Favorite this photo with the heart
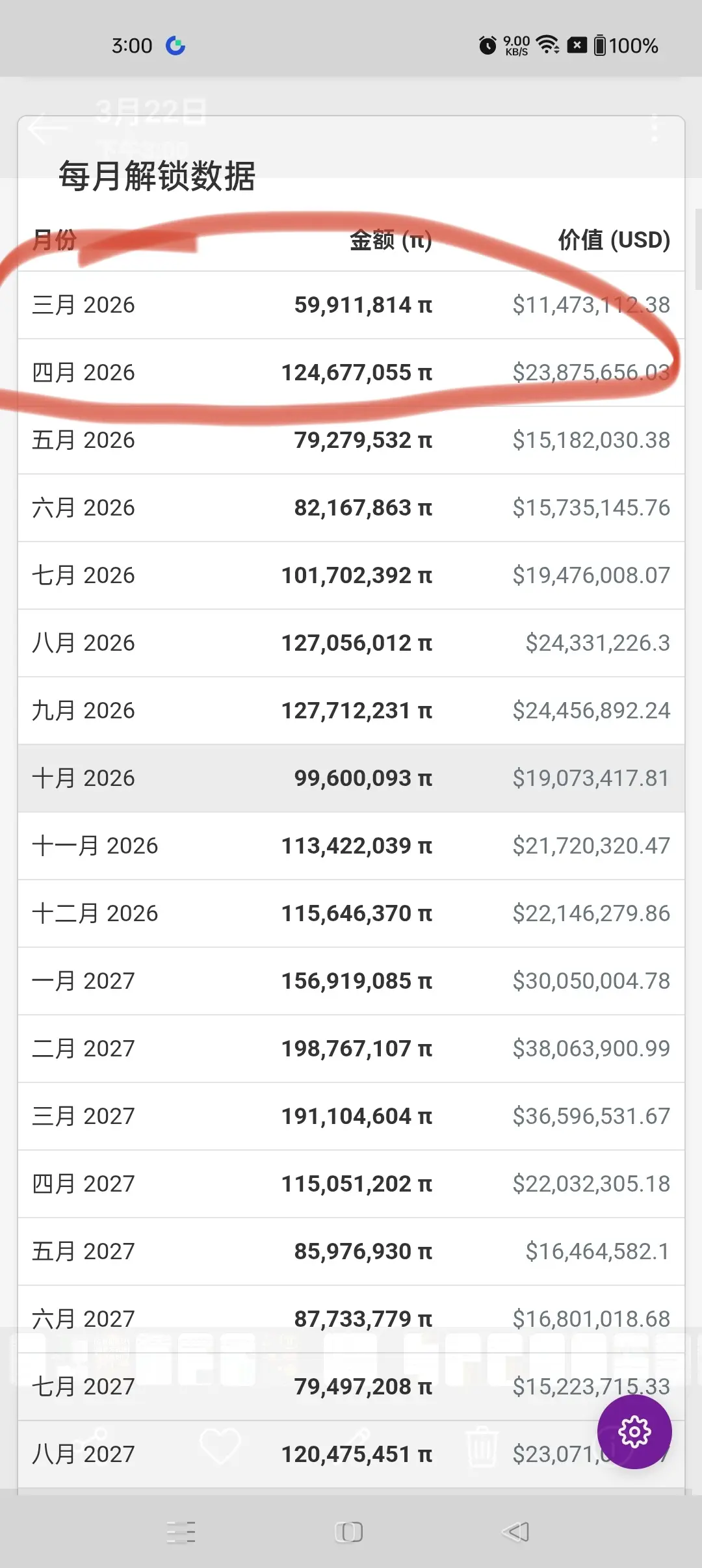The width and height of the screenshot is (702, 1568). coord(220,1446)
